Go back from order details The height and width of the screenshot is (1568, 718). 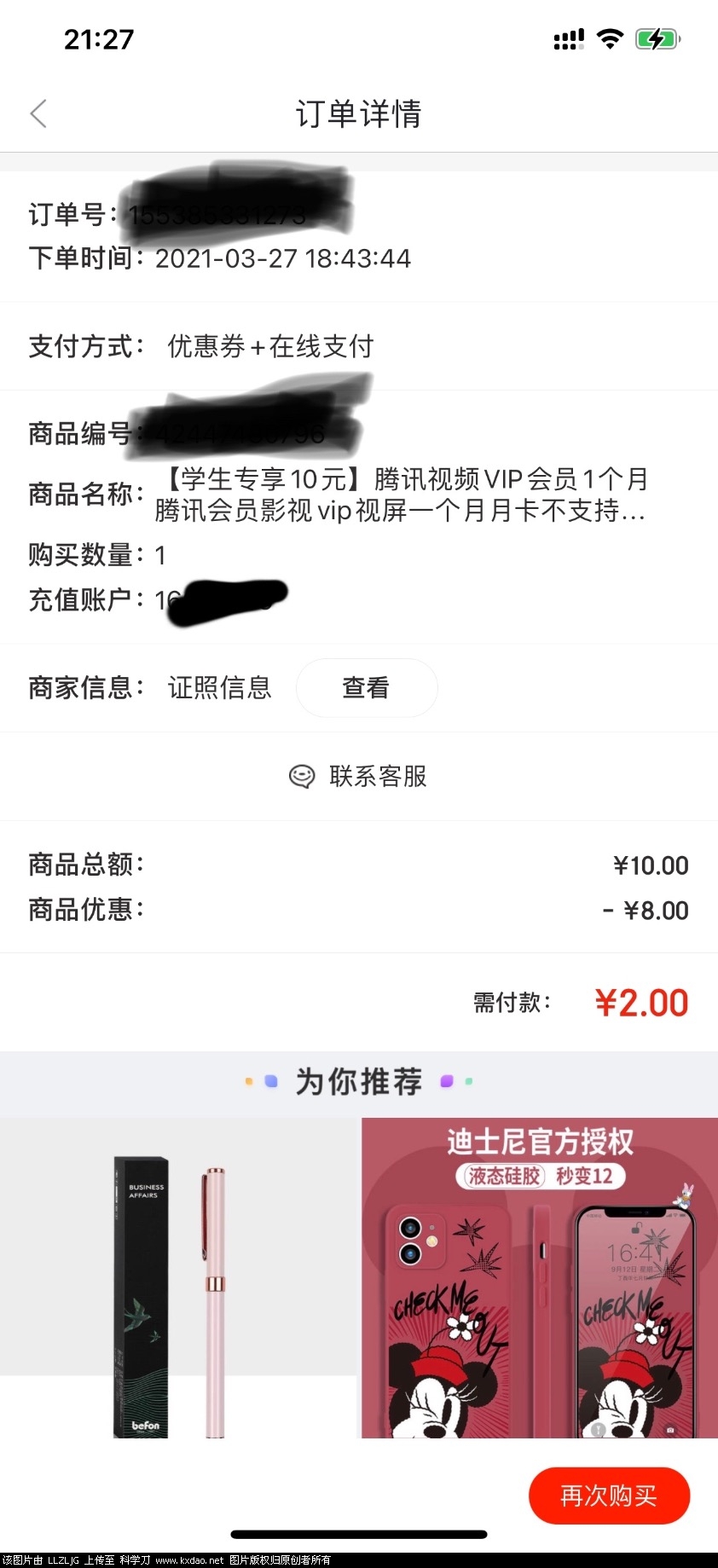pyautogui.click(x=38, y=113)
